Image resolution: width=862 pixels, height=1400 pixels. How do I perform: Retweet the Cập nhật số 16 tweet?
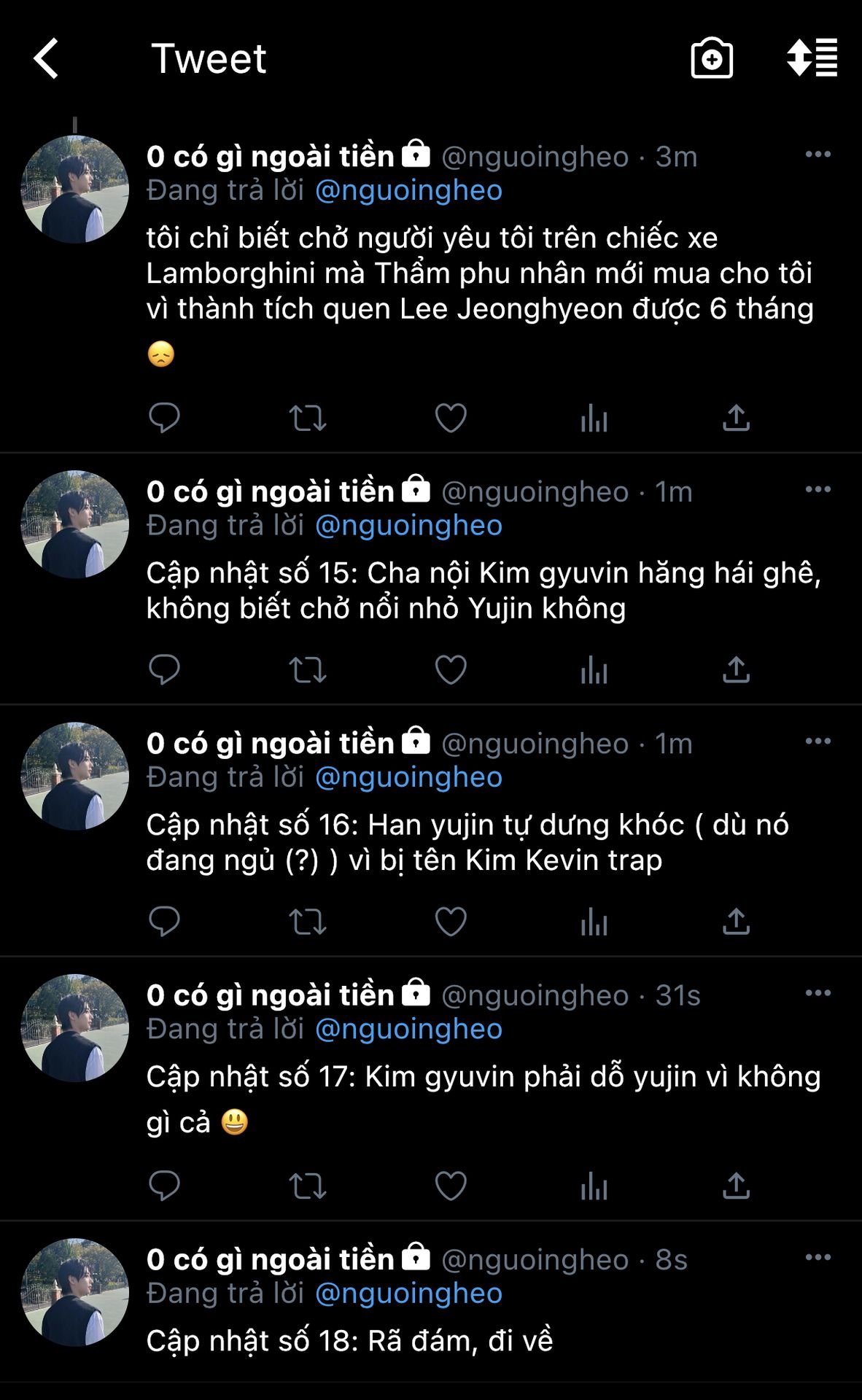pos(307,921)
